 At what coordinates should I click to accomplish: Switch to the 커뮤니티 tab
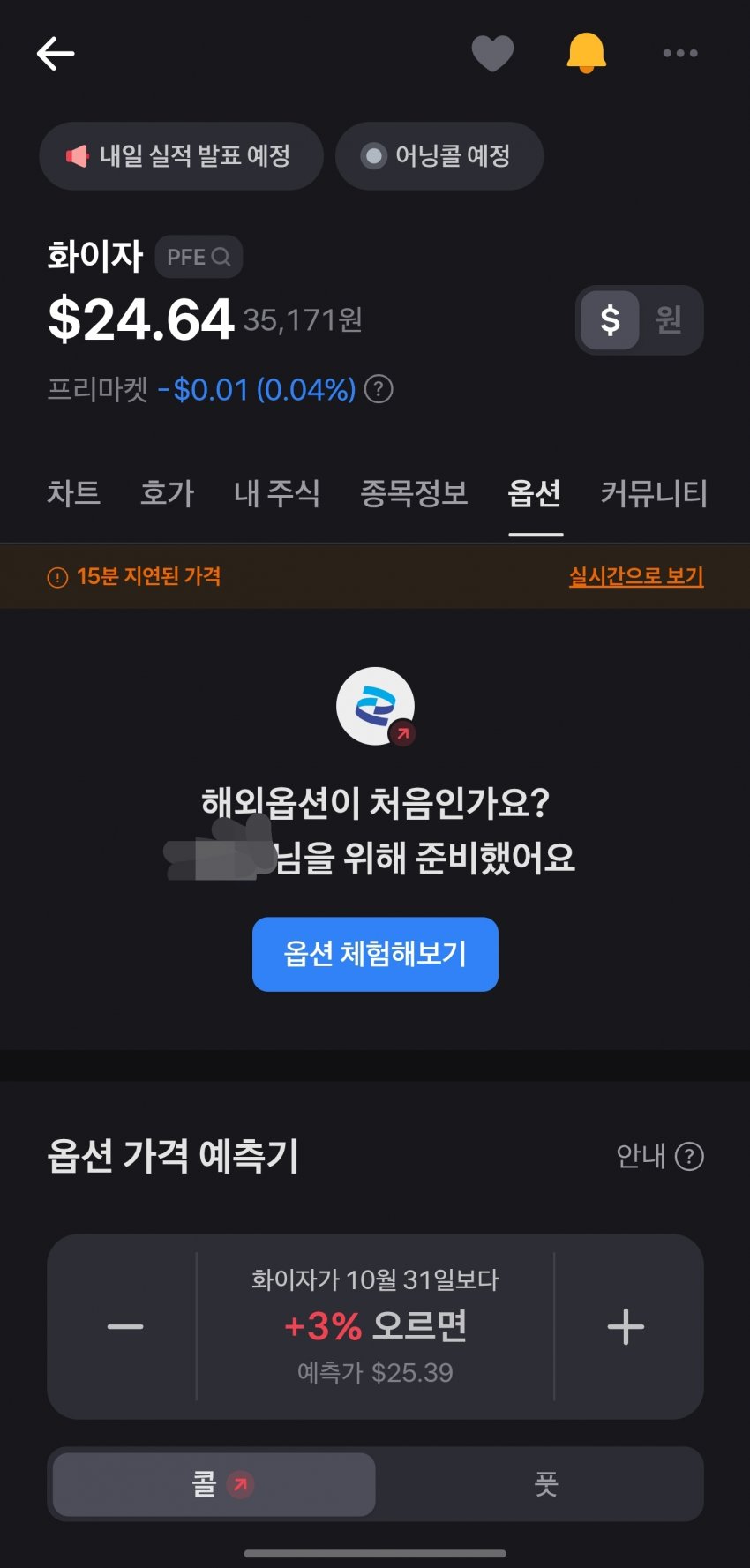(654, 493)
